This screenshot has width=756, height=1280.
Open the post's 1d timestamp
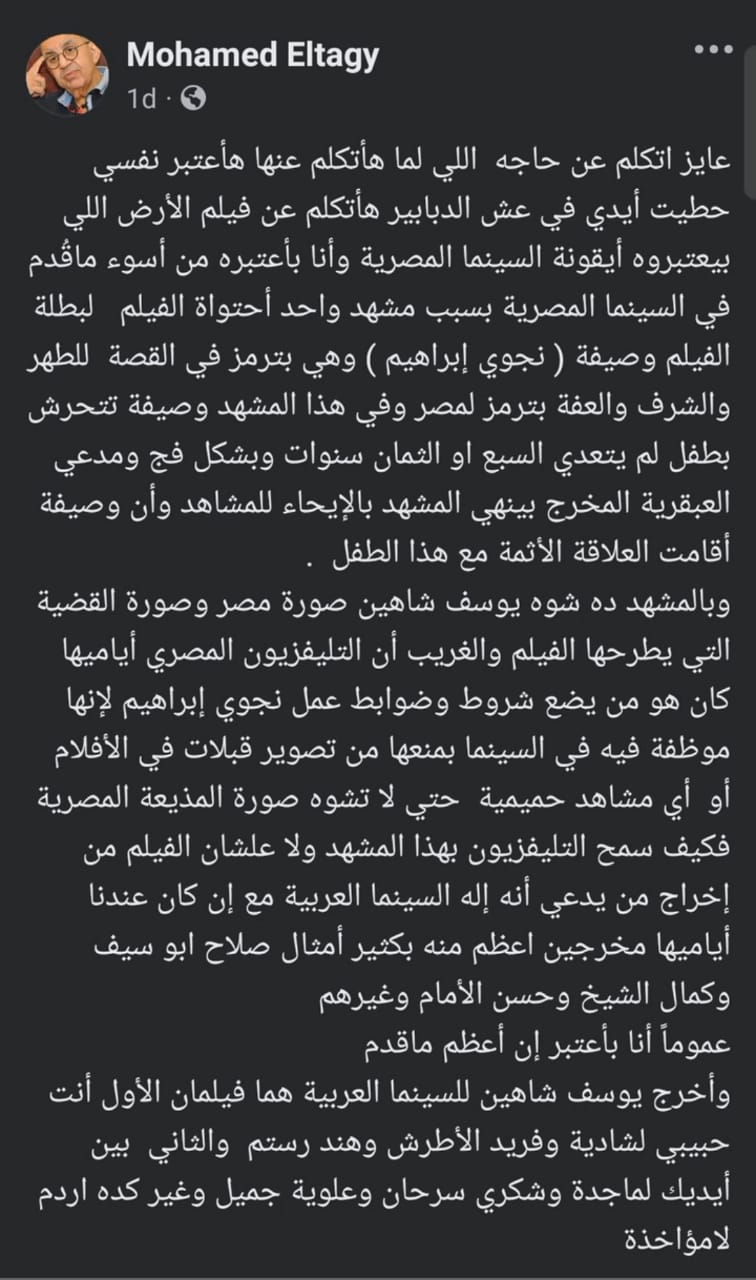pos(141,98)
